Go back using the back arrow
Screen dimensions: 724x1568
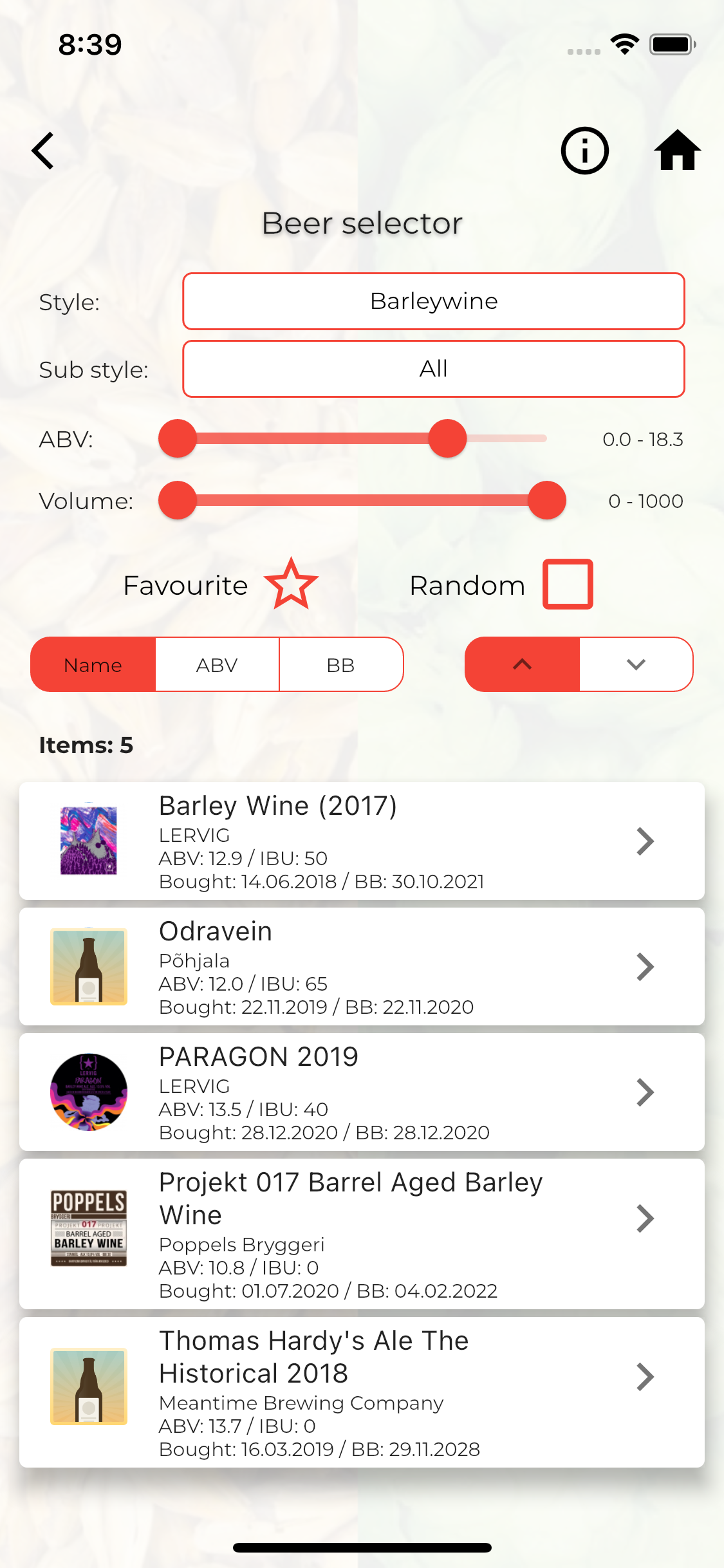click(x=43, y=151)
